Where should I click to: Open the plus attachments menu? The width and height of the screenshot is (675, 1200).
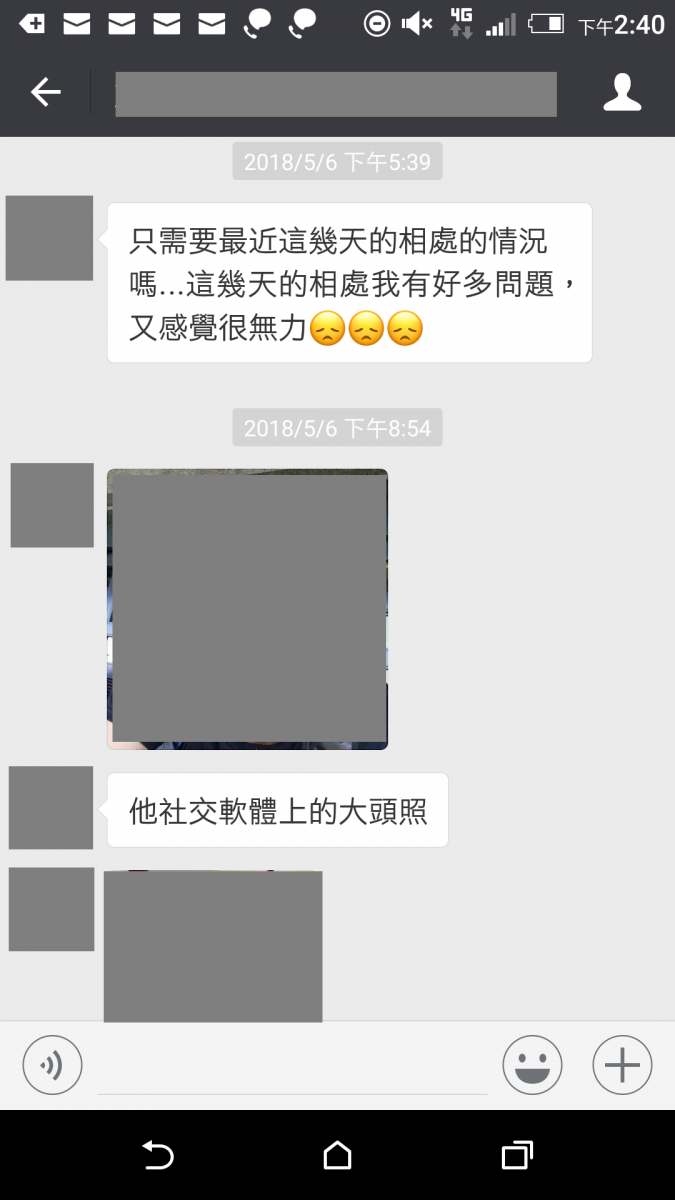point(622,1065)
